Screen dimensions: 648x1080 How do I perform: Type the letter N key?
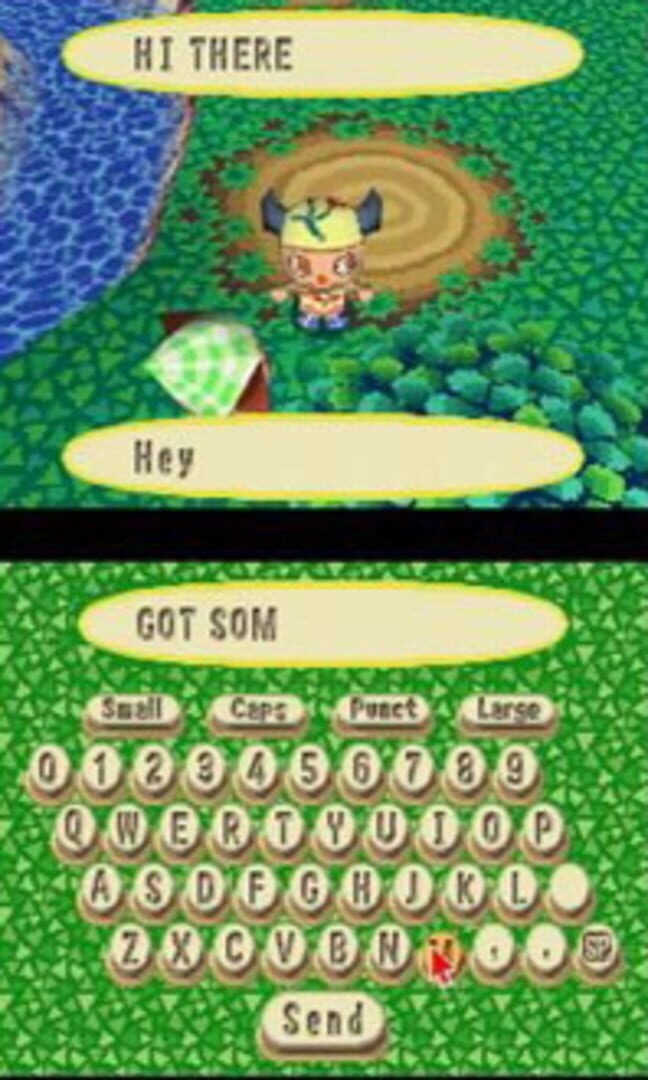coord(388,948)
